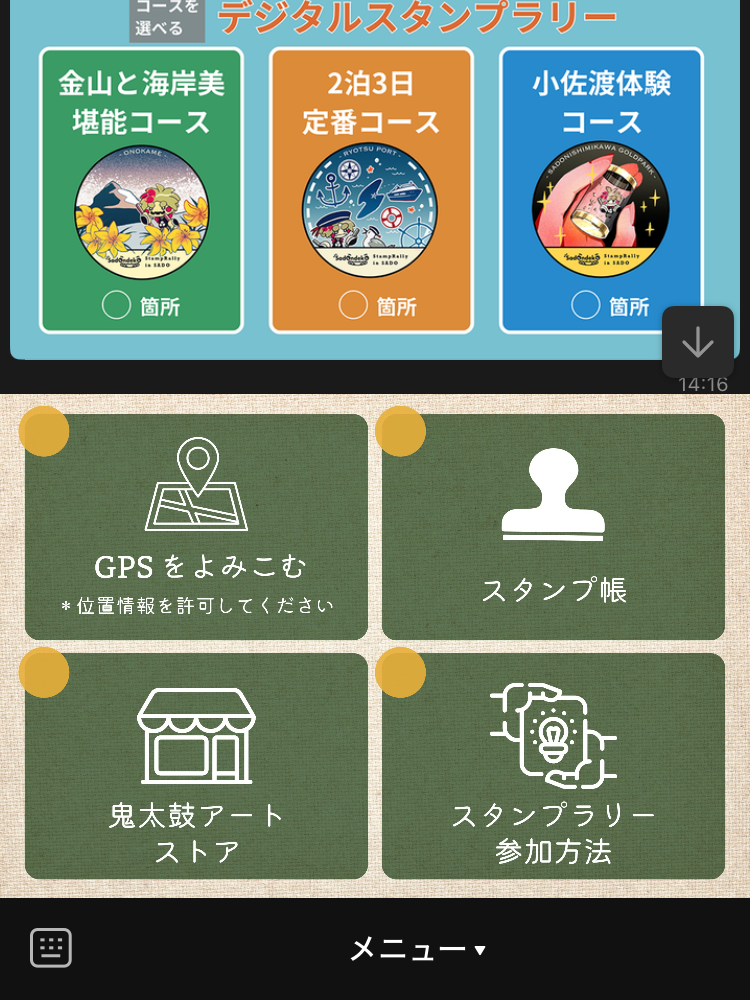Open the デジタルスタンプラリー image message

pos(370,180)
